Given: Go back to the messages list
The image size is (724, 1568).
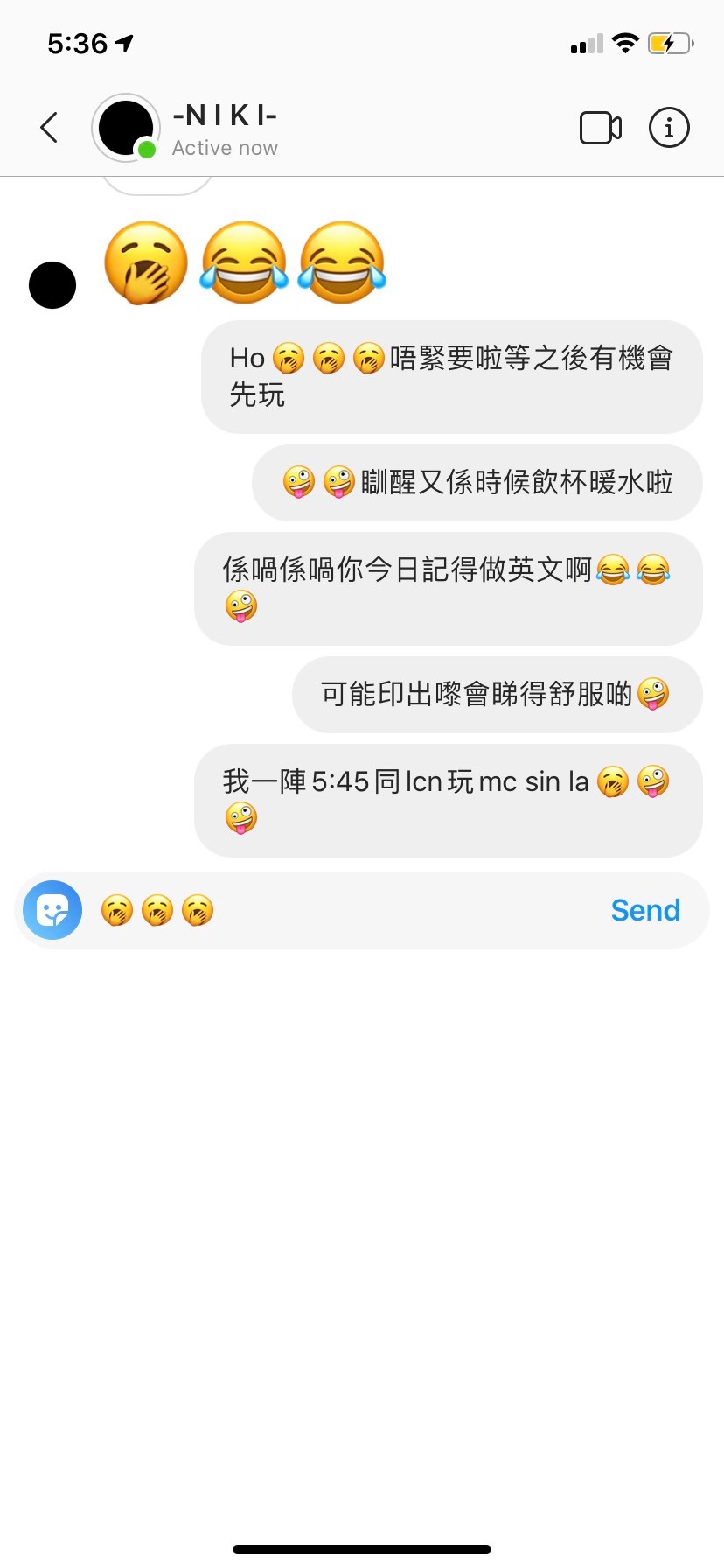Looking at the screenshot, I should tap(50, 128).
